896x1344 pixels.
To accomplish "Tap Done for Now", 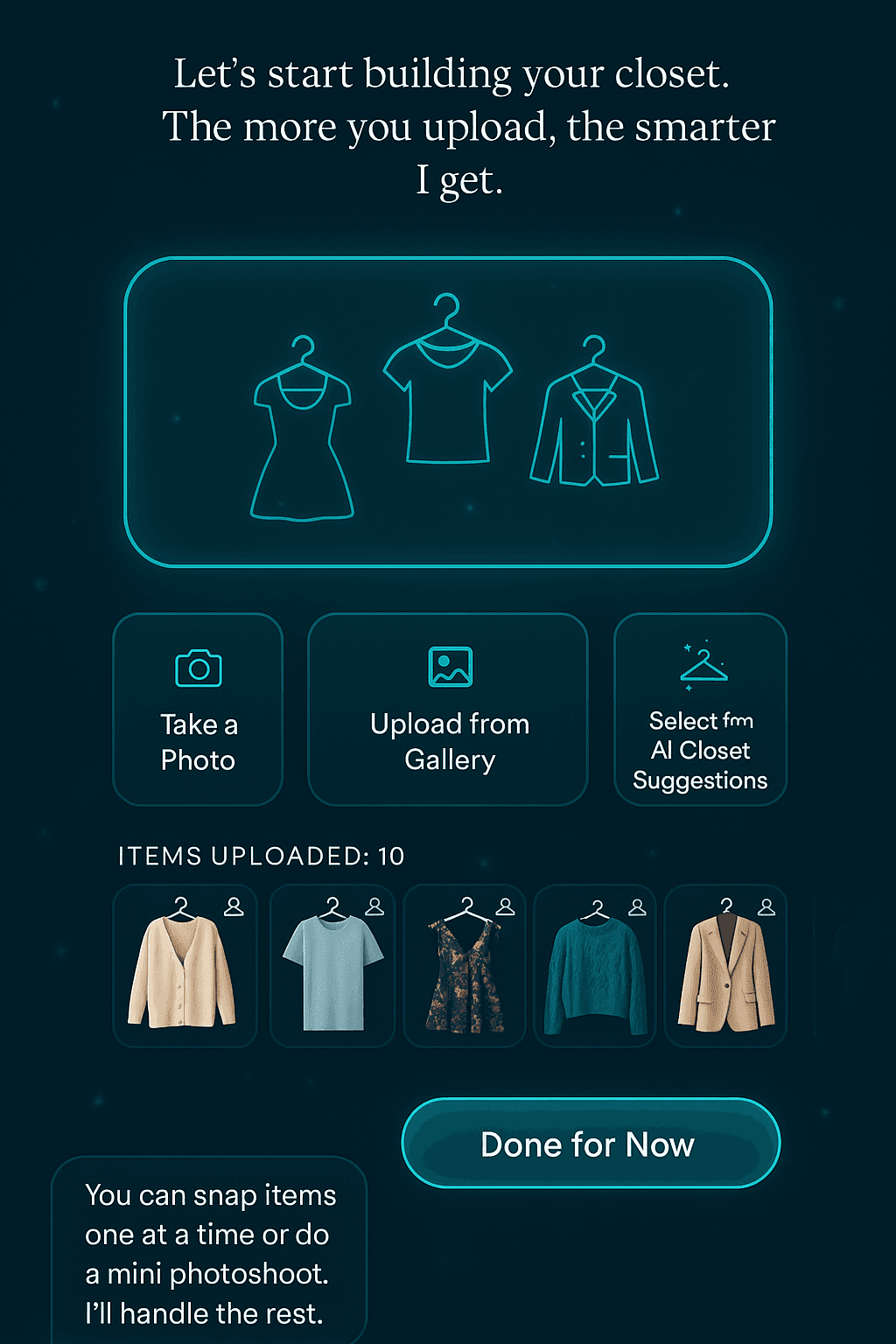I will coord(591,1143).
